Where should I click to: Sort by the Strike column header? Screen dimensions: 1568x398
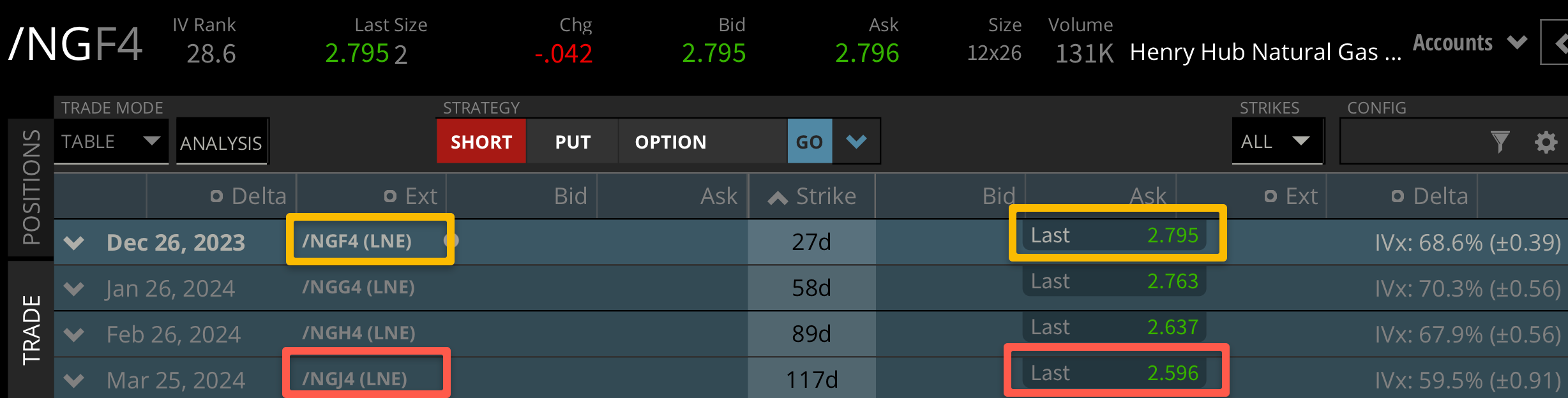pos(812,196)
